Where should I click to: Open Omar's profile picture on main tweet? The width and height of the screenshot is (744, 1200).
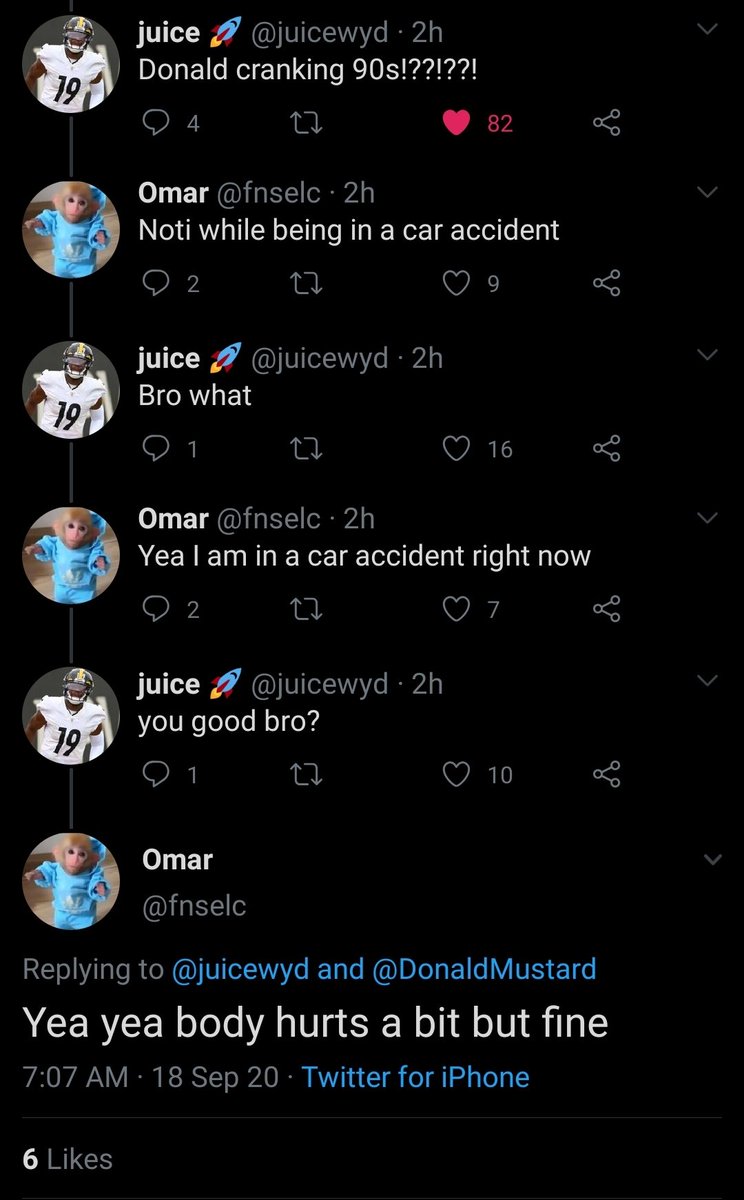(x=71, y=881)
